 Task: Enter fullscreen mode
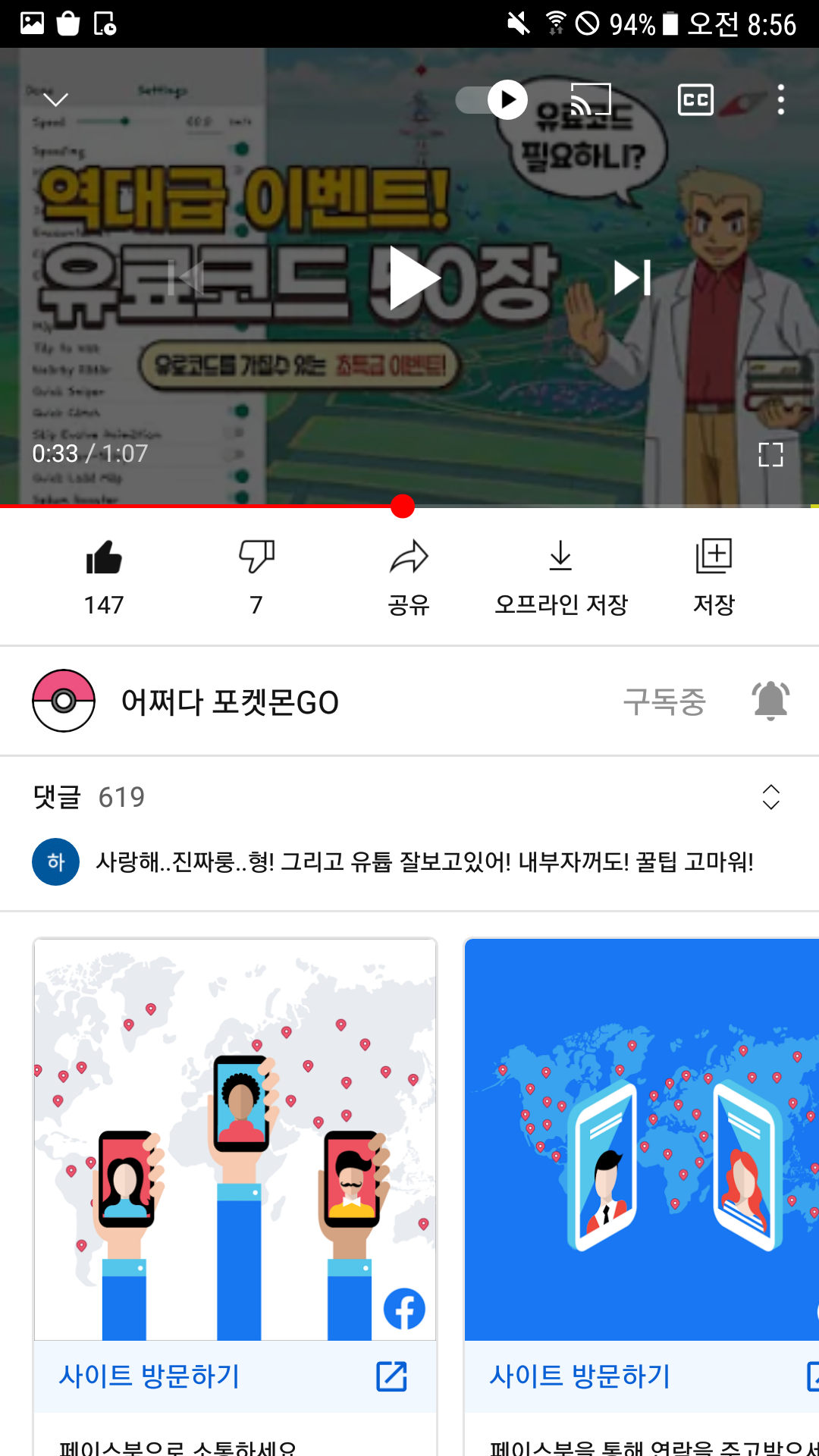(770, 454)
